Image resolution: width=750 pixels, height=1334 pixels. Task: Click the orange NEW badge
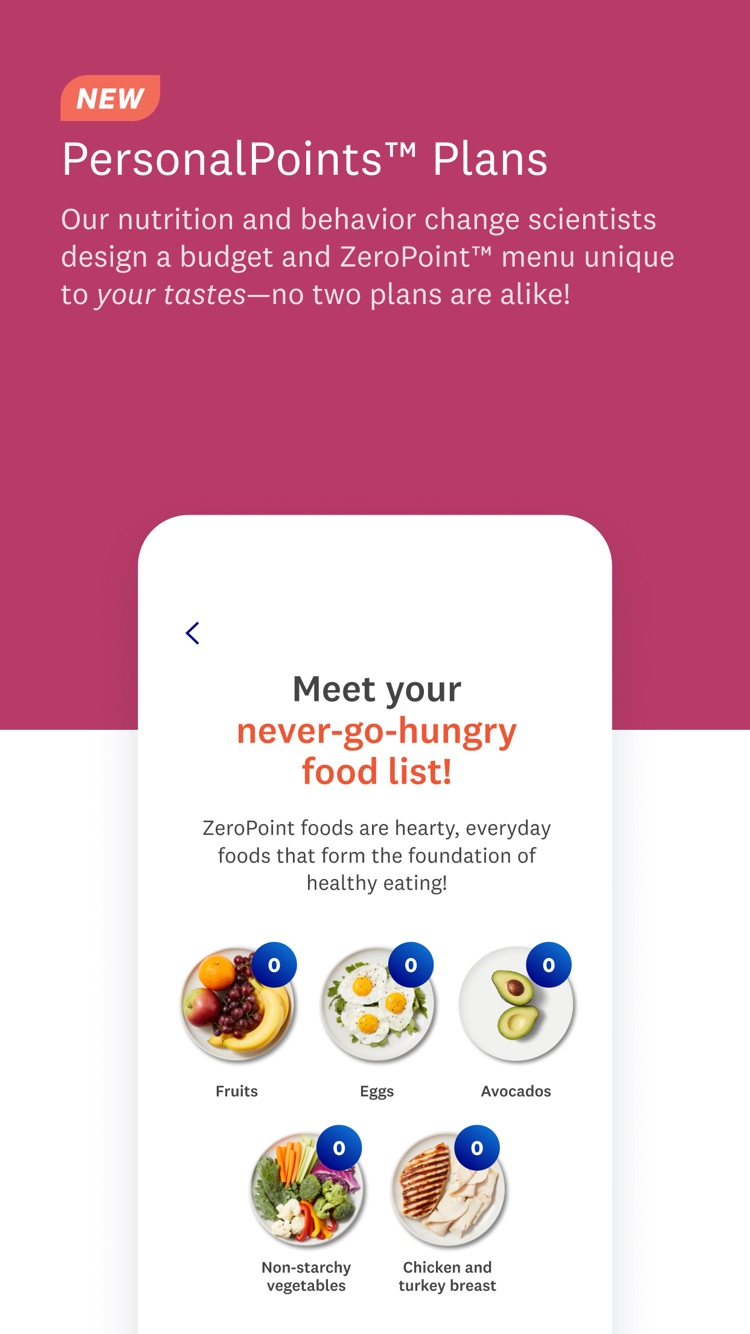pyautogui.click(x=110, y=98)
